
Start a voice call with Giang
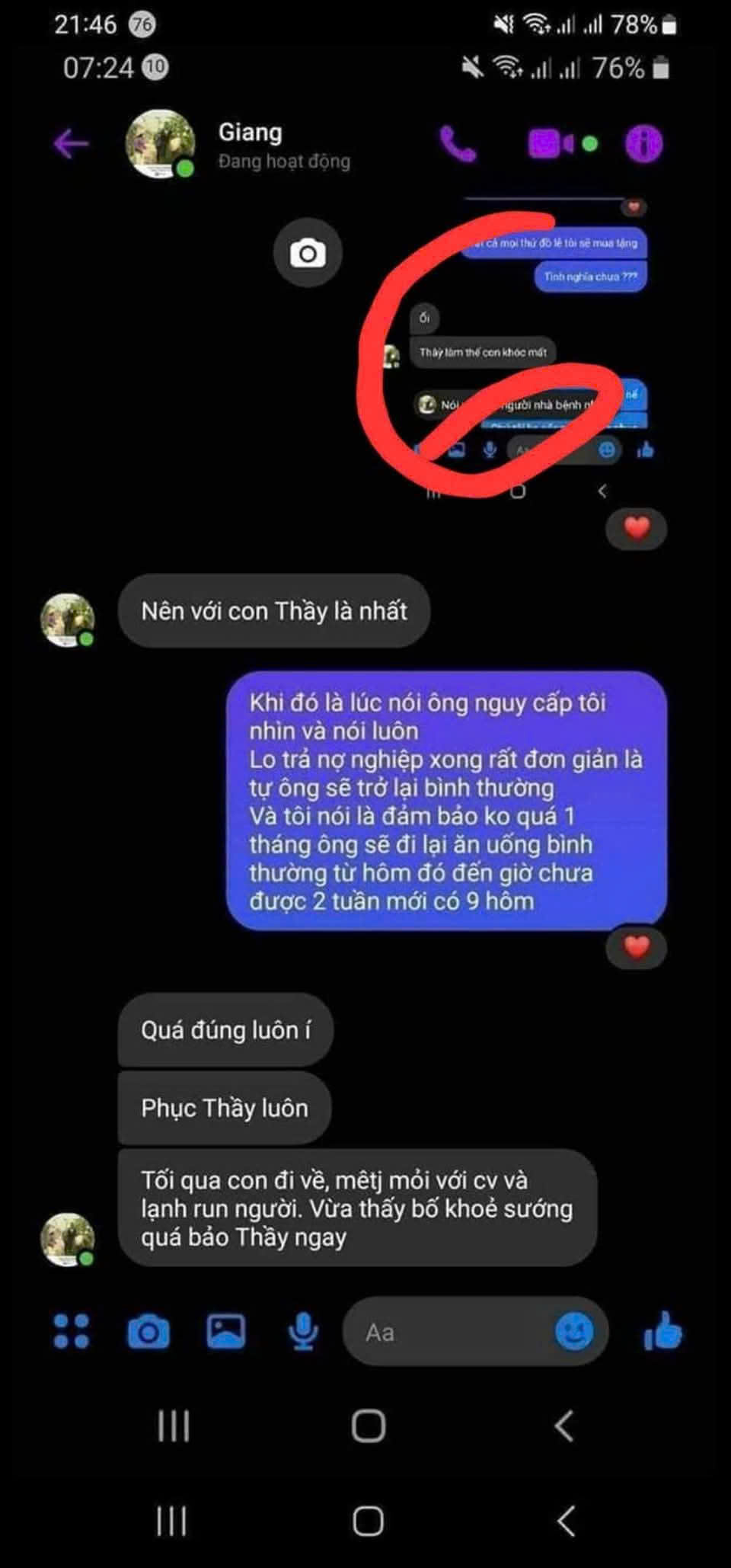(458, 143)
